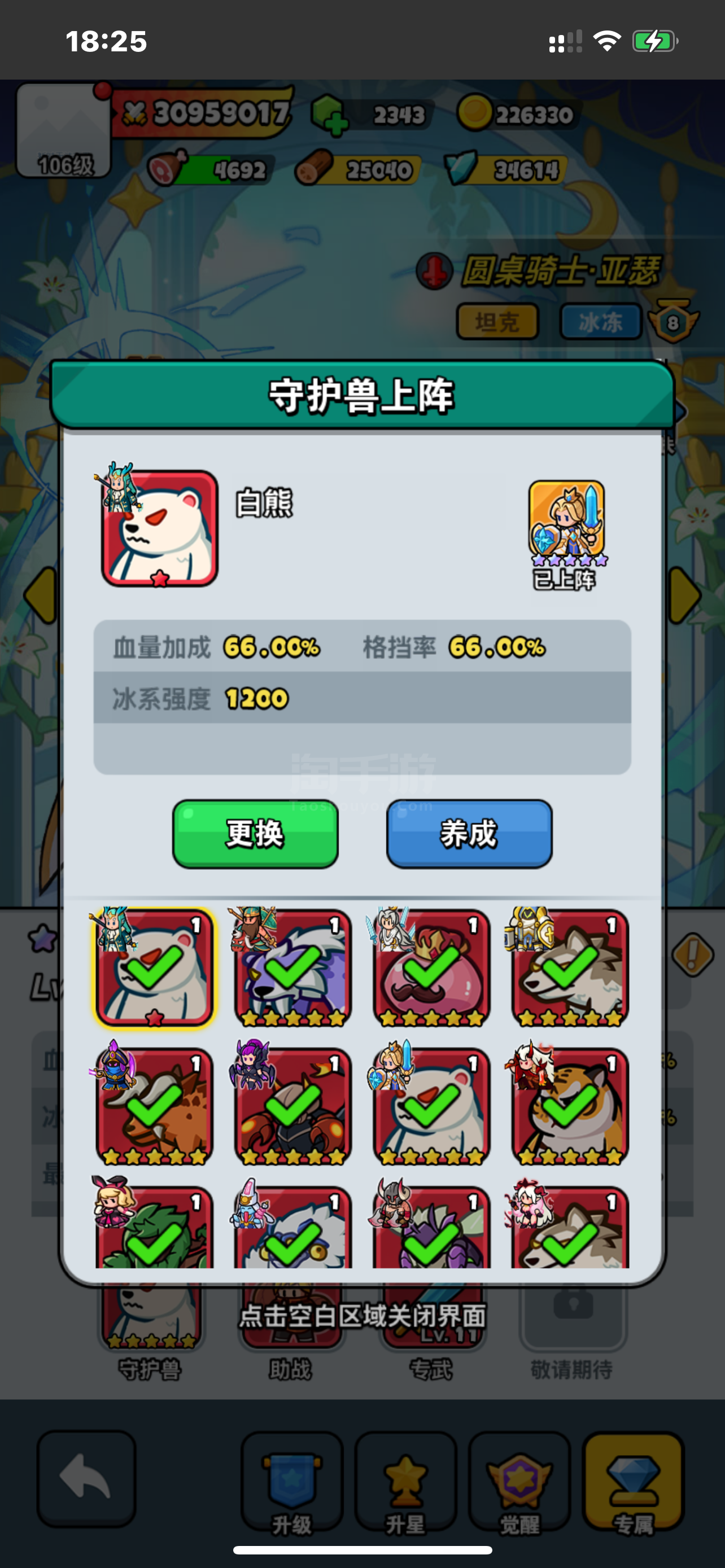Go to the next hero with right arrow
The image size is (725, 1568).
click(685, 595)
